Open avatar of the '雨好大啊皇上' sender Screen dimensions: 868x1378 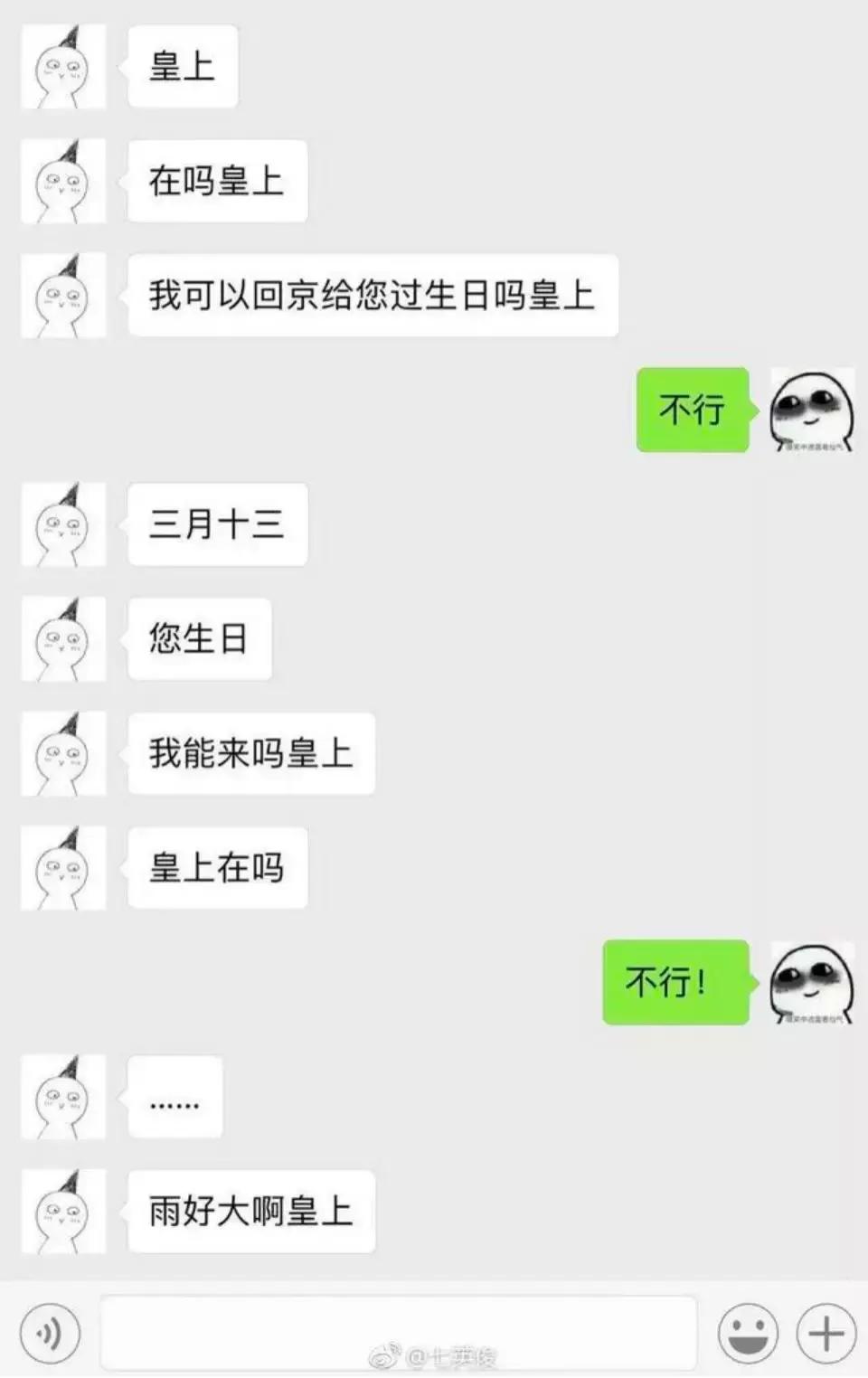point(63,1212)
